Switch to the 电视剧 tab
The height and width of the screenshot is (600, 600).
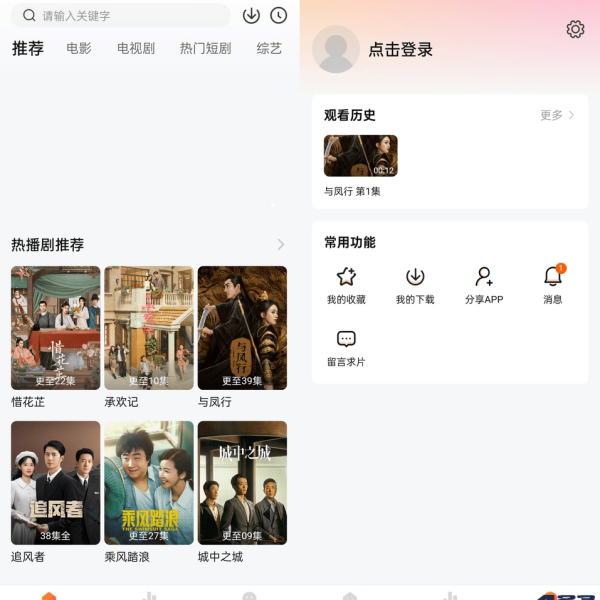[x=136, y=48]
